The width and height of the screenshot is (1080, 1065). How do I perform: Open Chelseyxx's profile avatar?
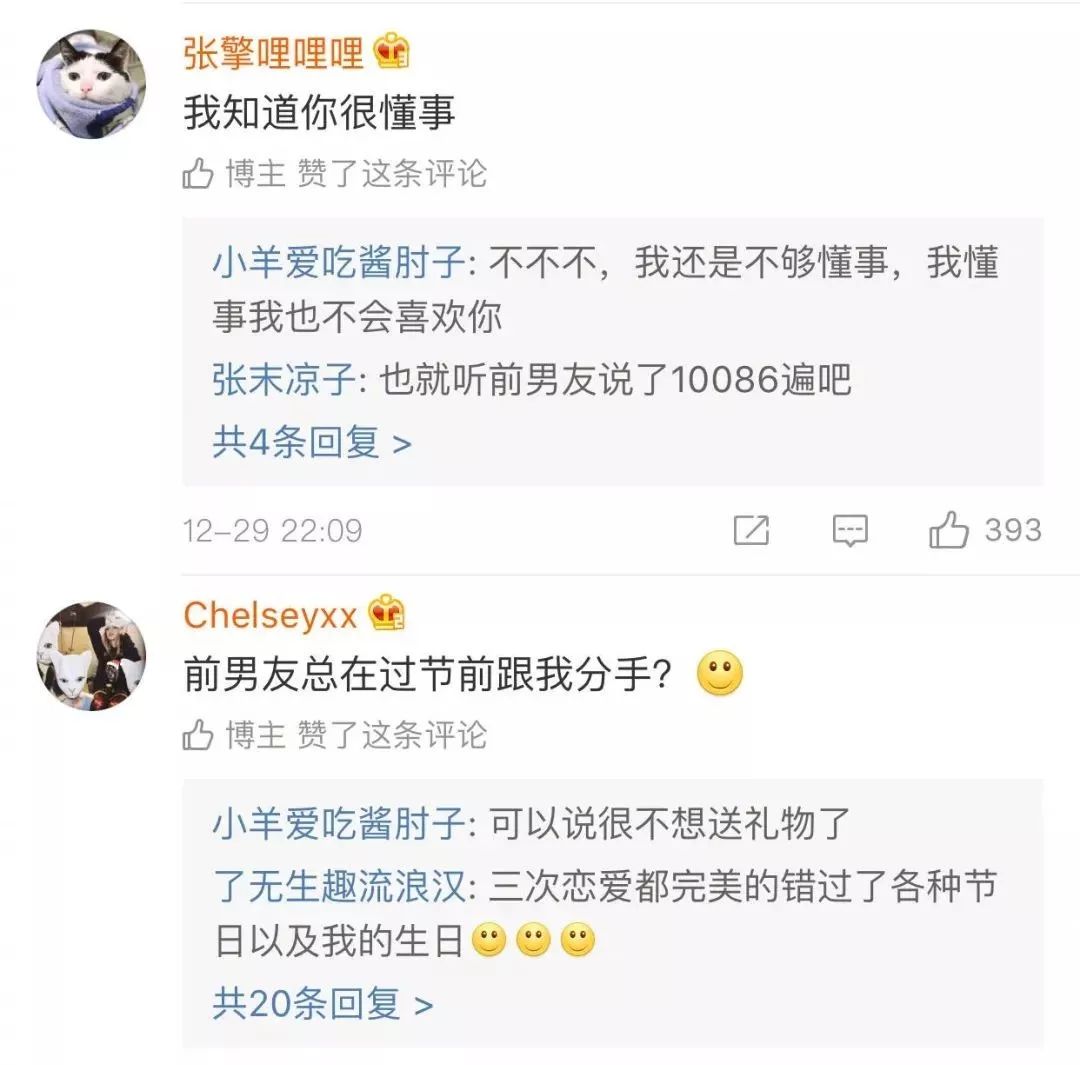pos(91,656)
